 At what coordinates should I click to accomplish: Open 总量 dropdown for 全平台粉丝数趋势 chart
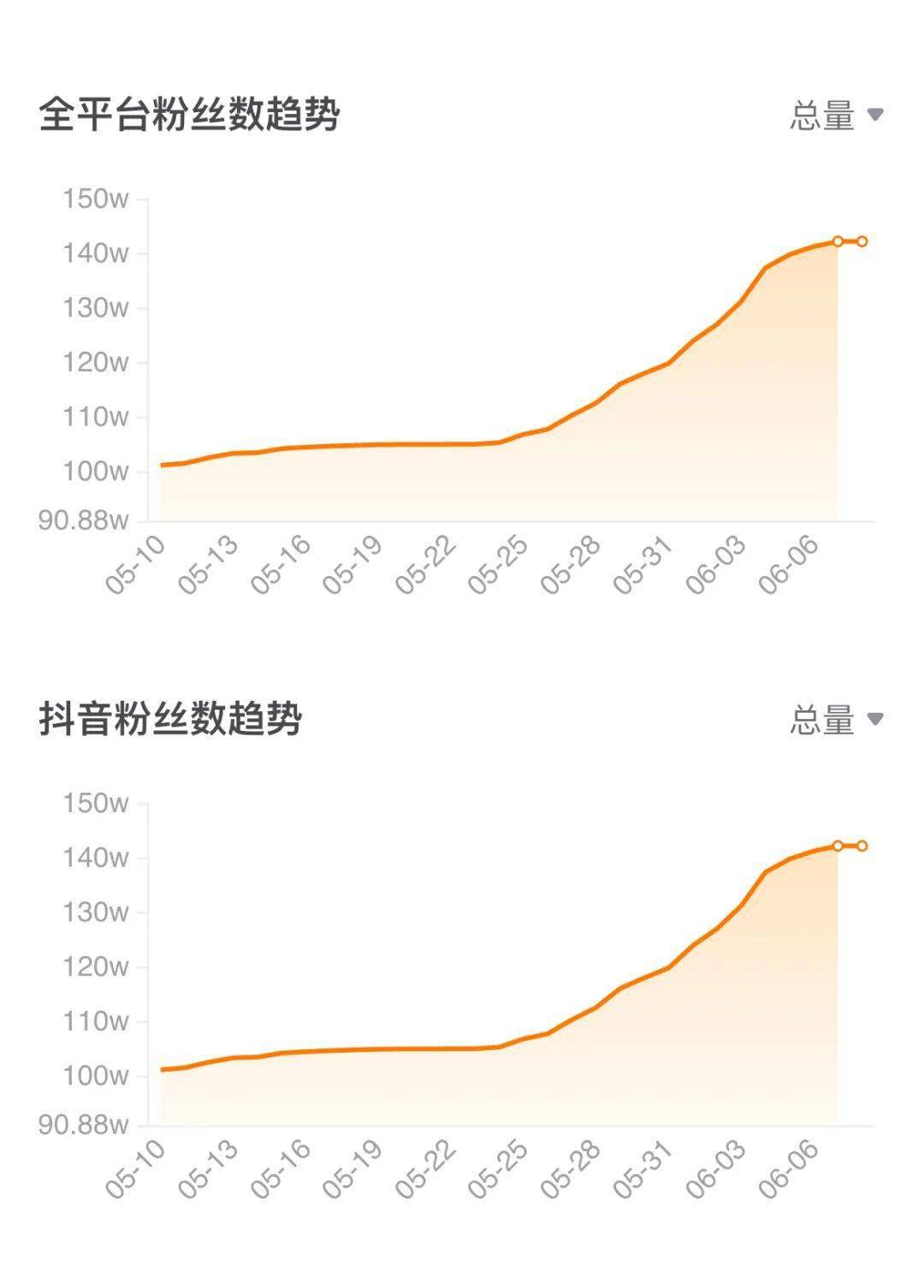click(x=836, y=116)
